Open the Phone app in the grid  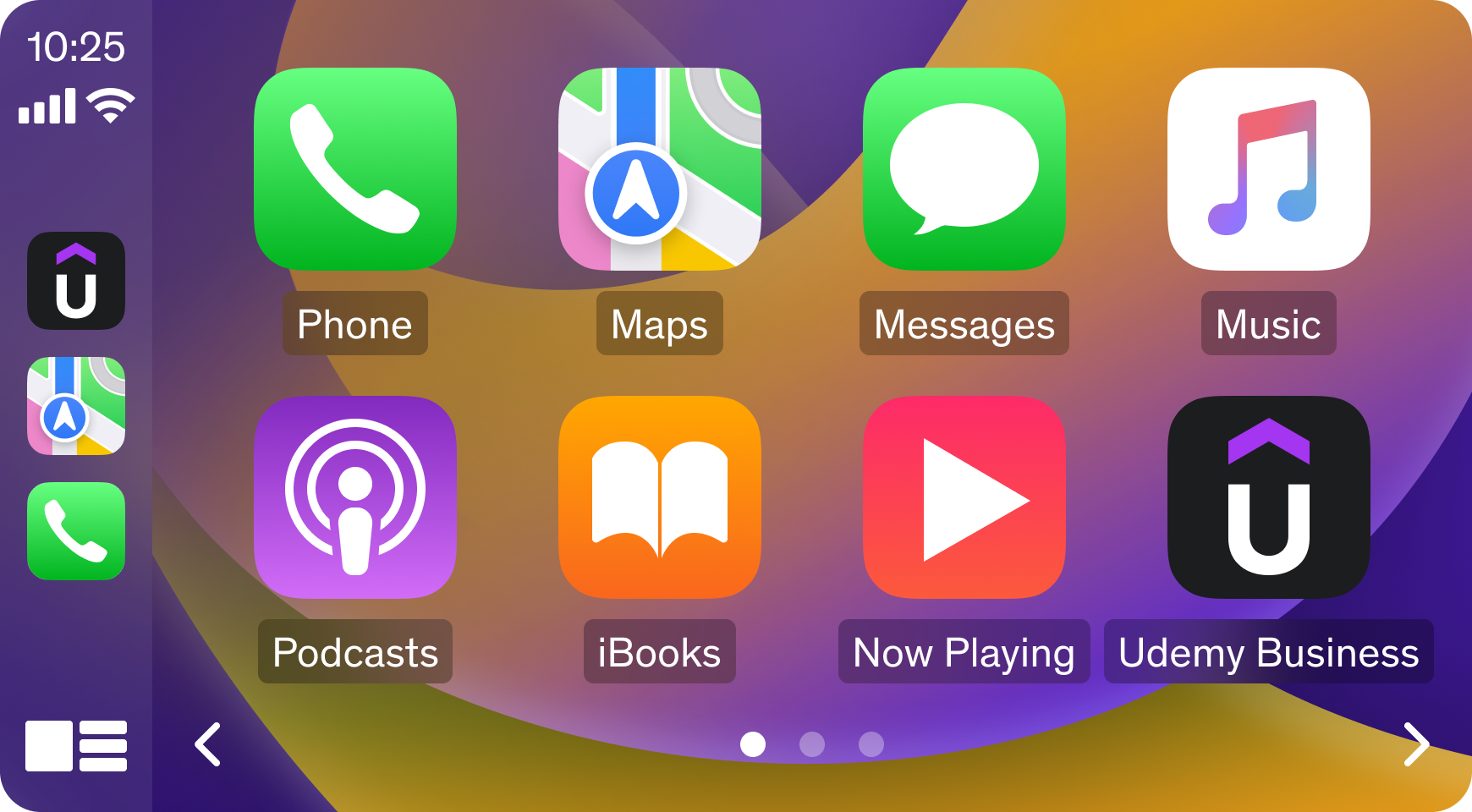point(355,169)
